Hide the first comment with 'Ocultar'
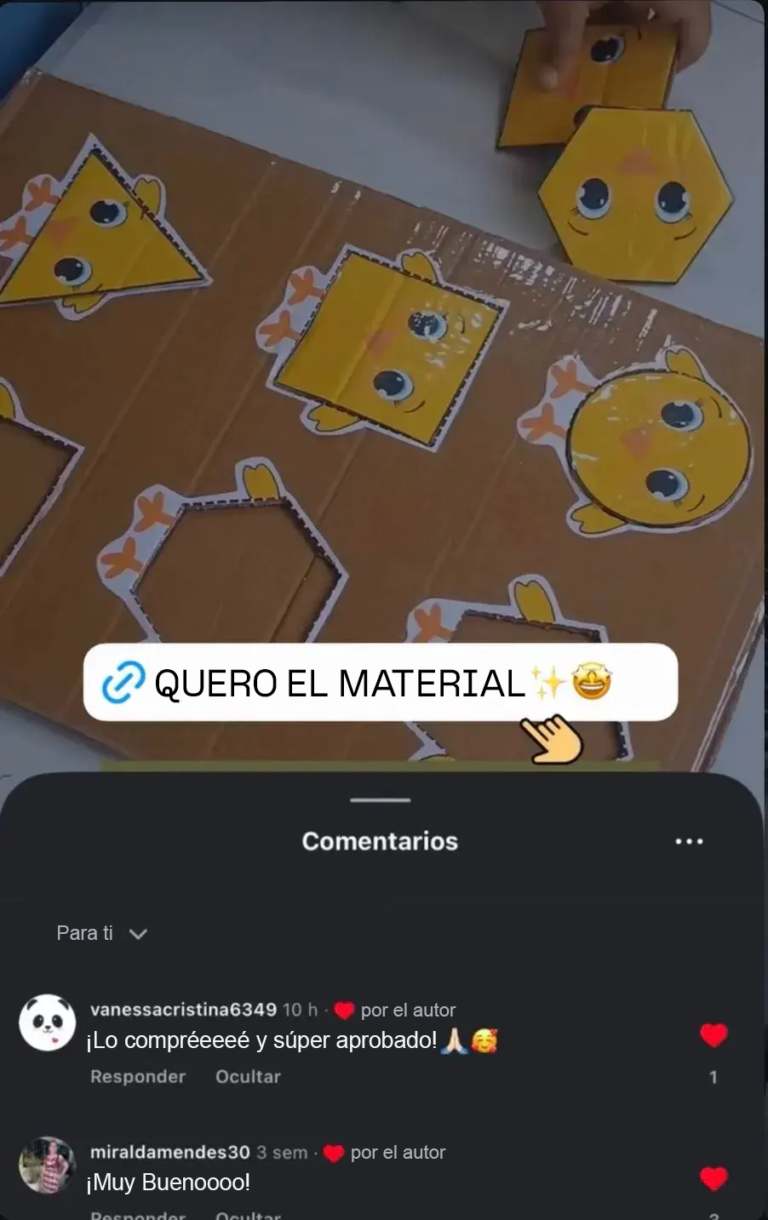 pos(247,1077)
